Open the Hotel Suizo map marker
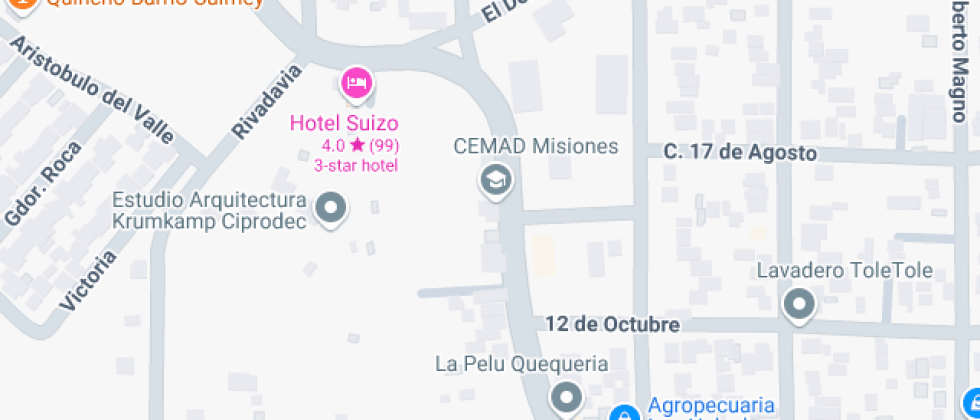Viewport: 980px width, 420px height. (357, 83)
